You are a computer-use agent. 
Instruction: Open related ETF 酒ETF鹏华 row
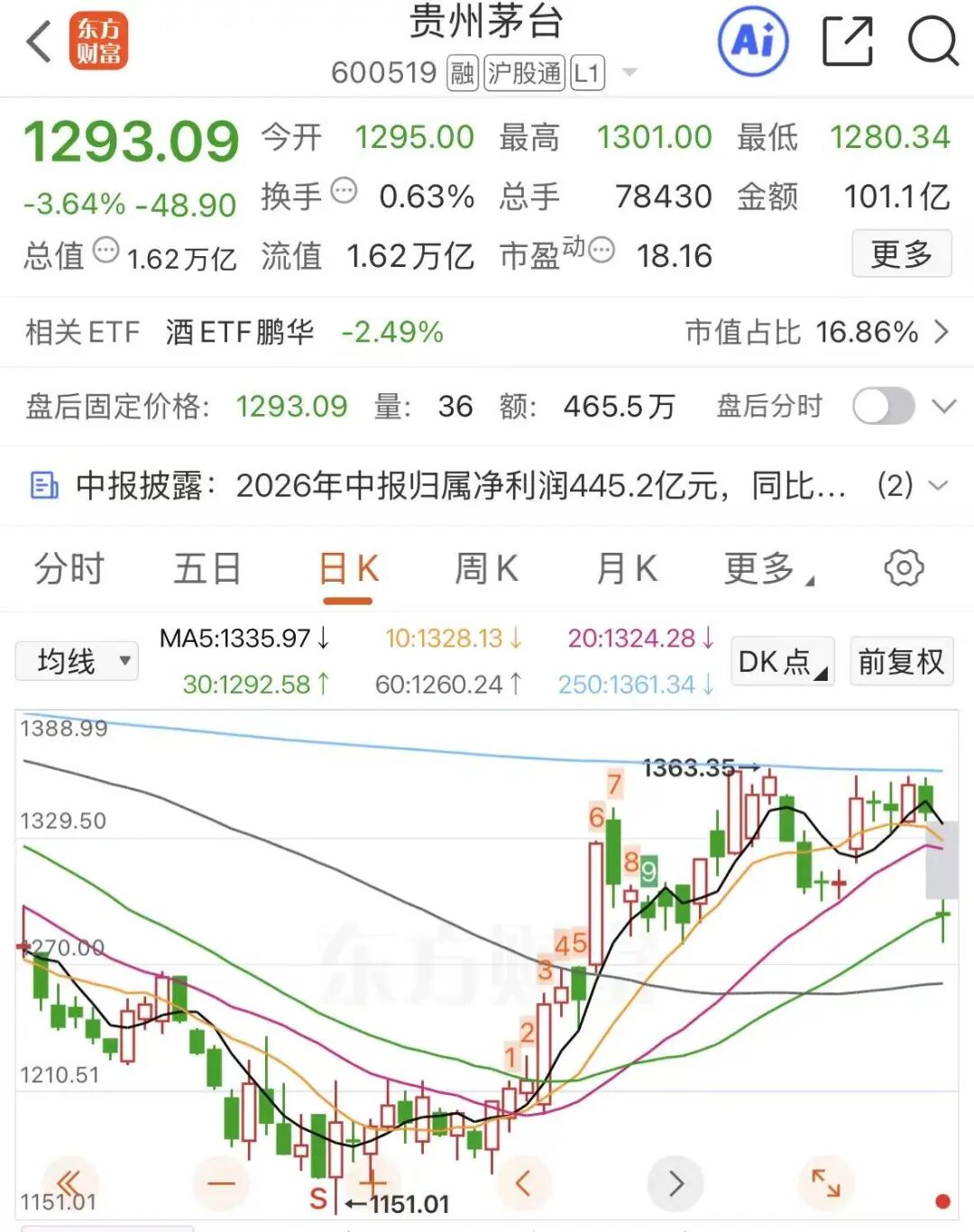pos(487,332)
